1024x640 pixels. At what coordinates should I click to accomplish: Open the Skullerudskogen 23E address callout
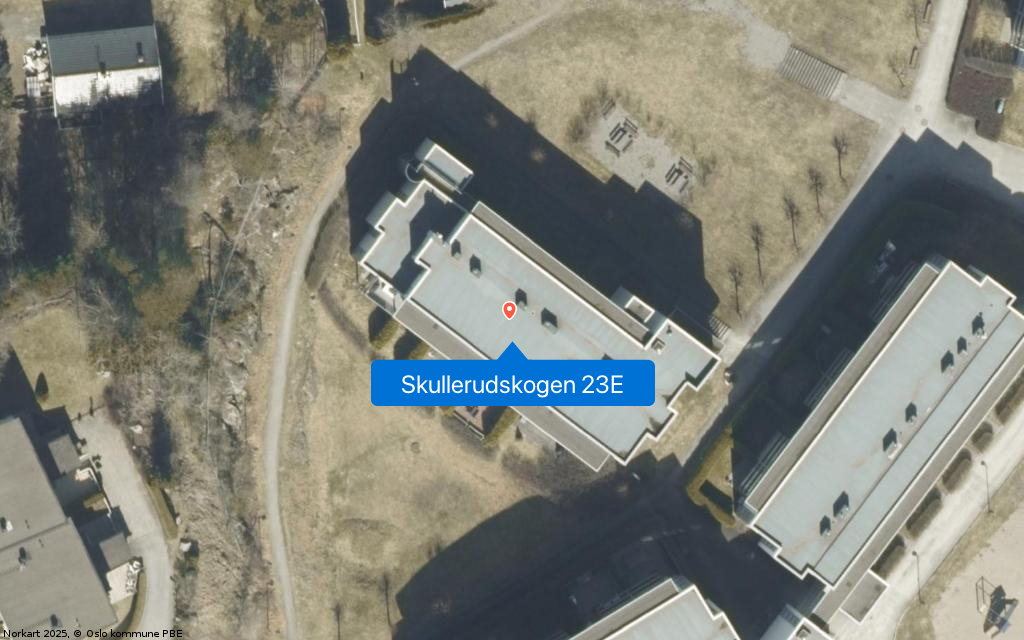click(x=512, y=384)
